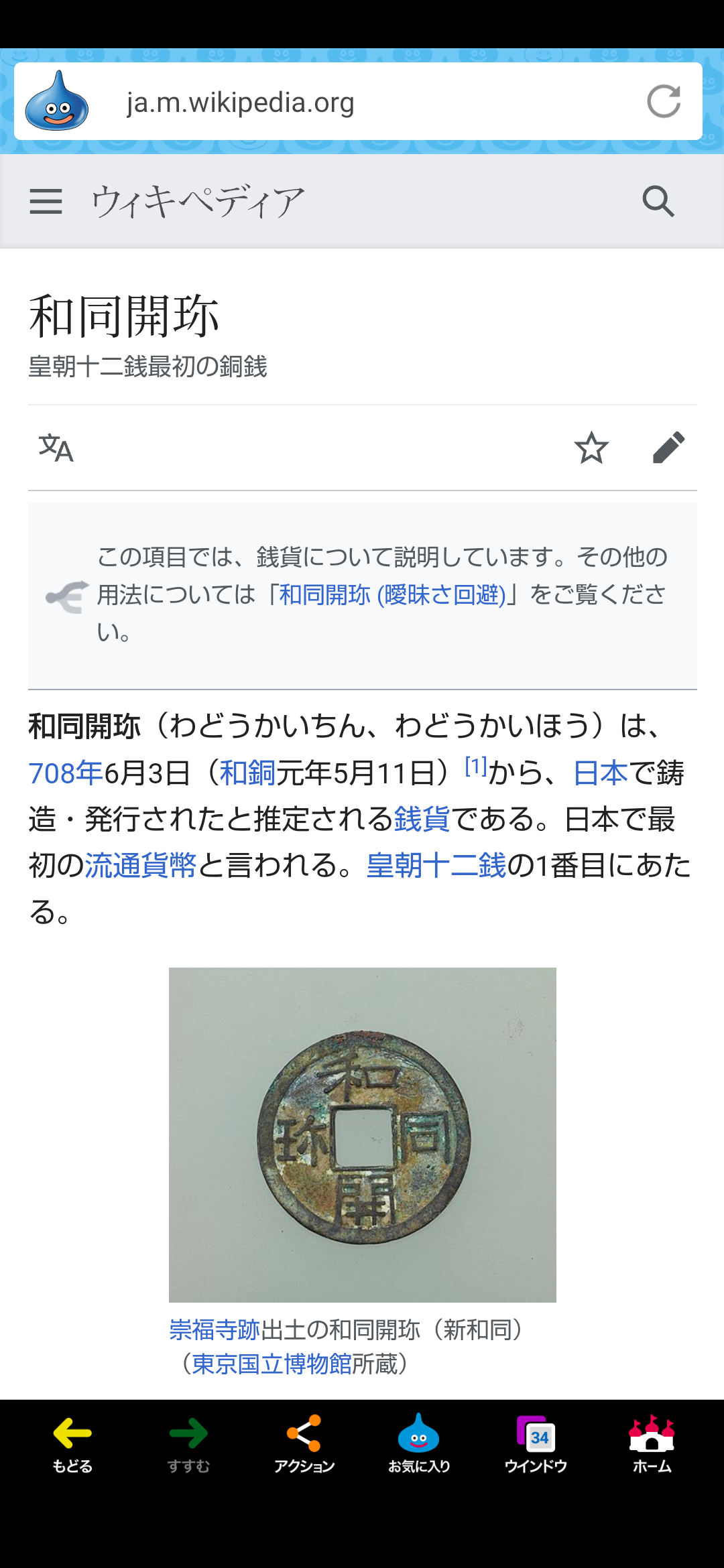This screenshot has width=724, height=1568.
Task: Open the 流通貨幣 link
Action: (x=141, y=865)
